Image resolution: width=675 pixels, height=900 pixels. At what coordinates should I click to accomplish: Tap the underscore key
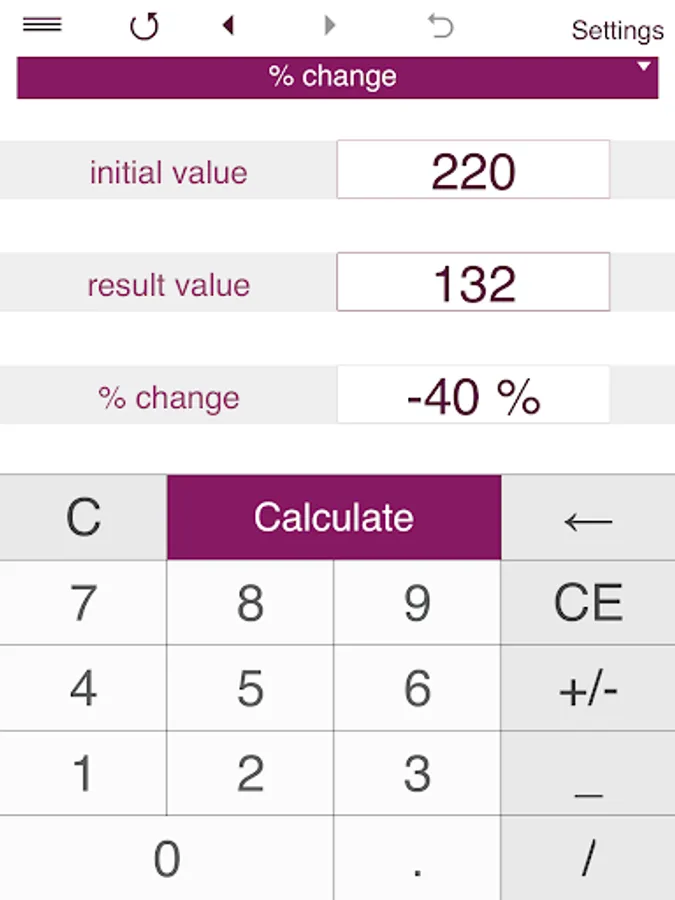588,773
